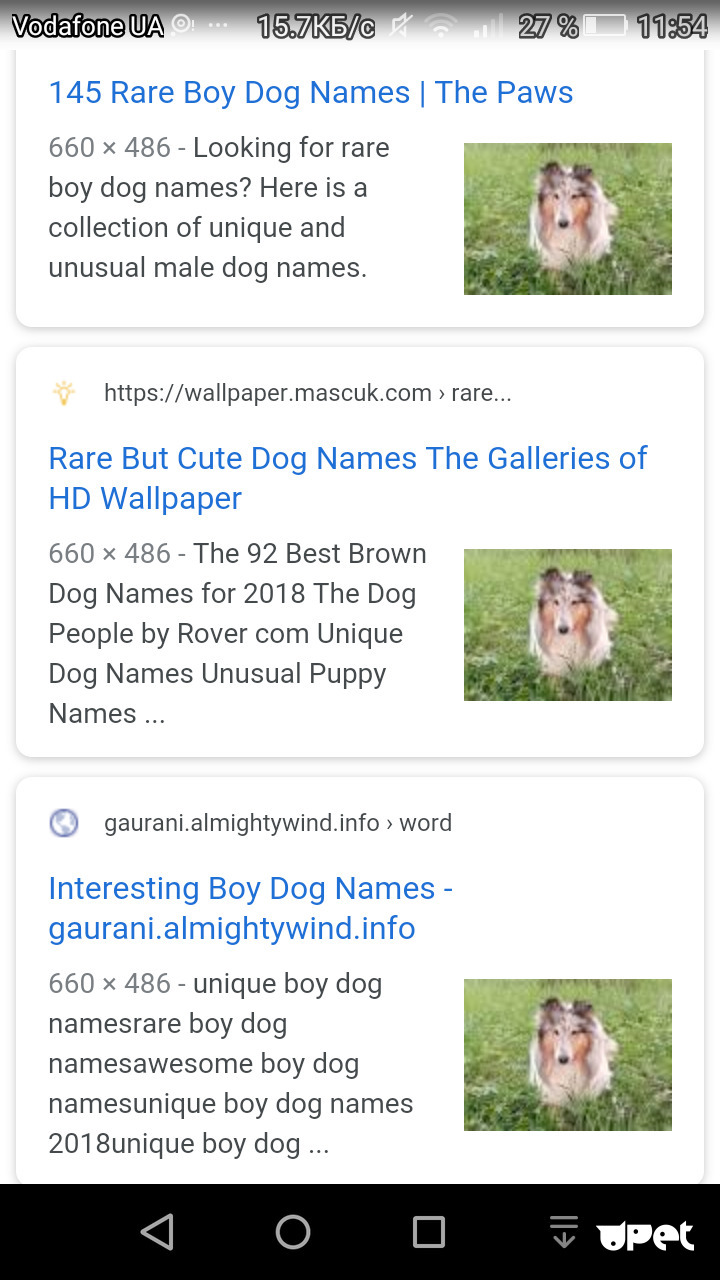Go back with the system back button
The height and width of the screenshot is (1280, 720).
click(157, 1232)
